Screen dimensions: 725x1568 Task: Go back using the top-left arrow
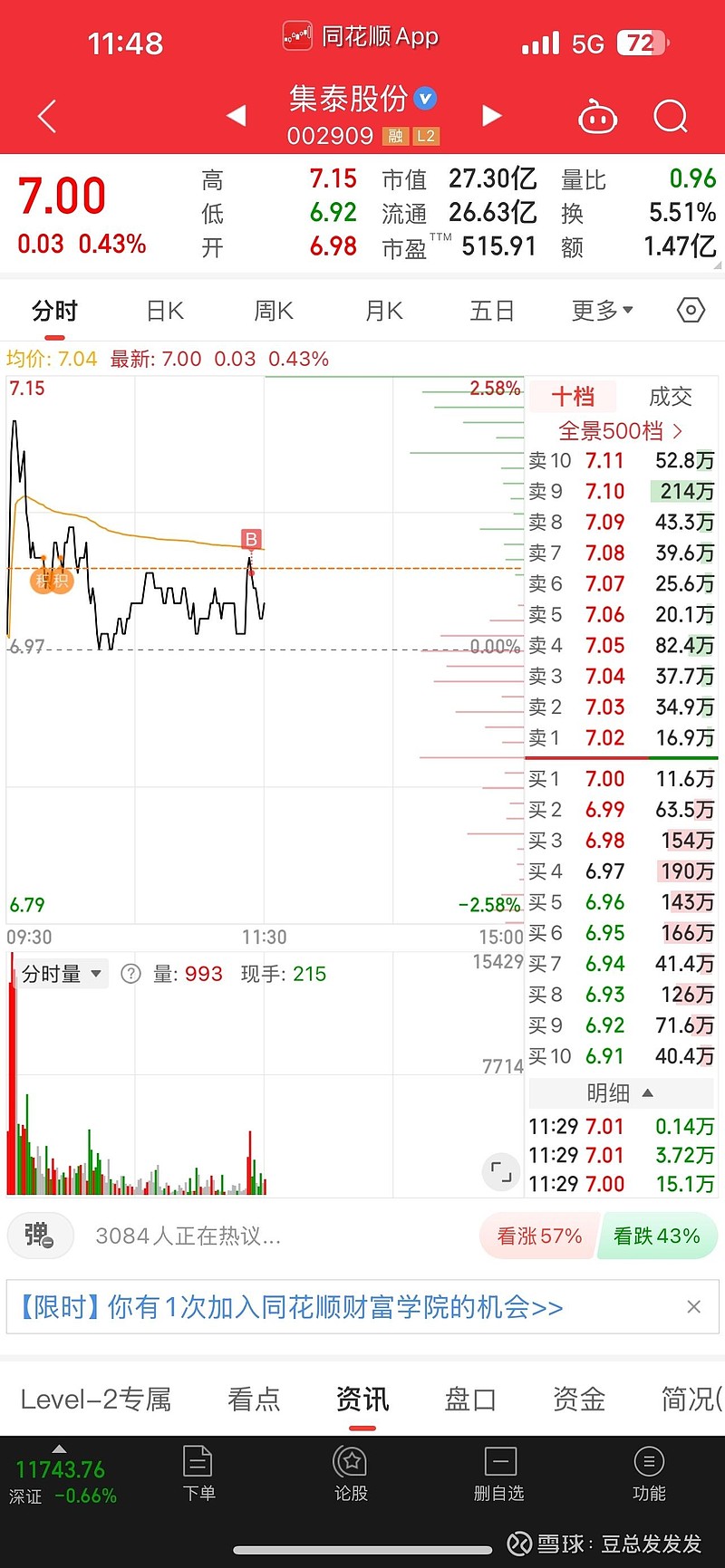(47, 116)
